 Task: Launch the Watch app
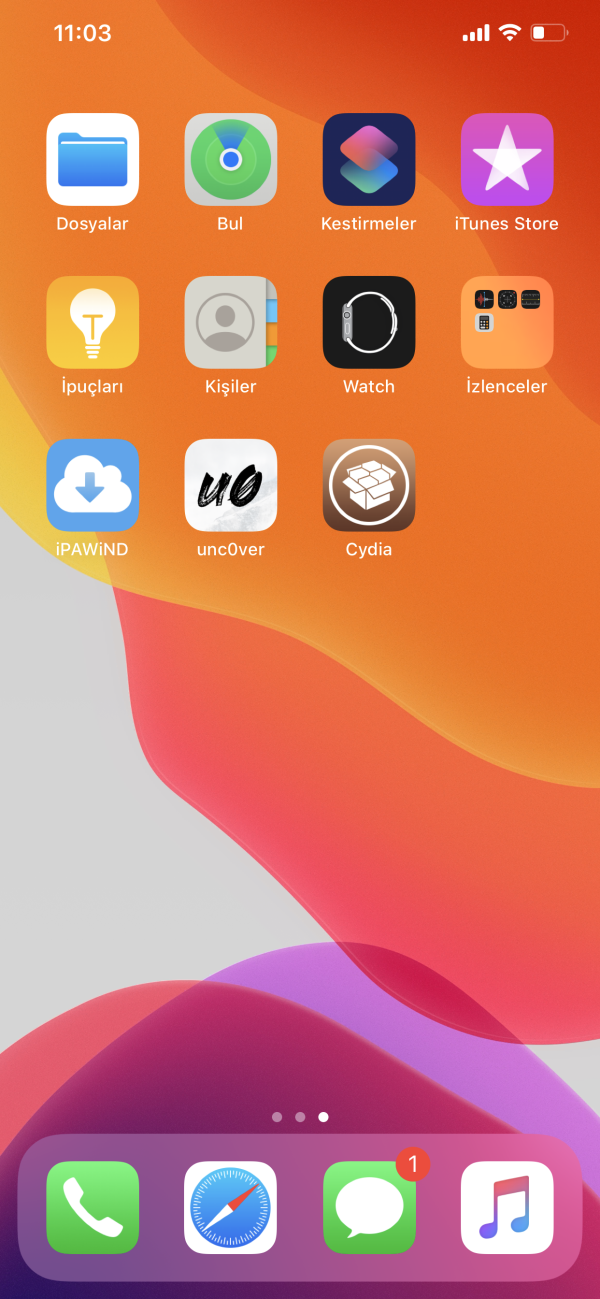tap(369, 322)
